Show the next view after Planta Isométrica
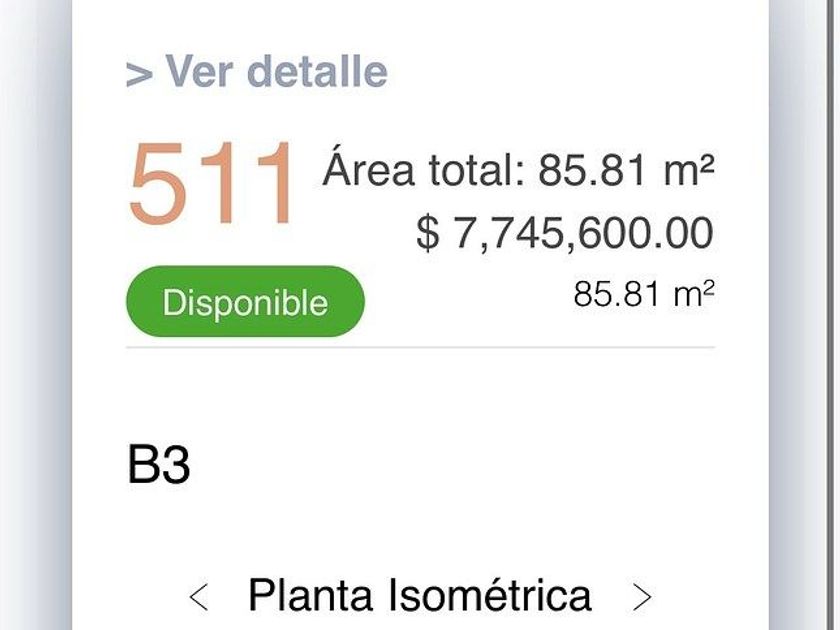 click(x=642, y=597)
